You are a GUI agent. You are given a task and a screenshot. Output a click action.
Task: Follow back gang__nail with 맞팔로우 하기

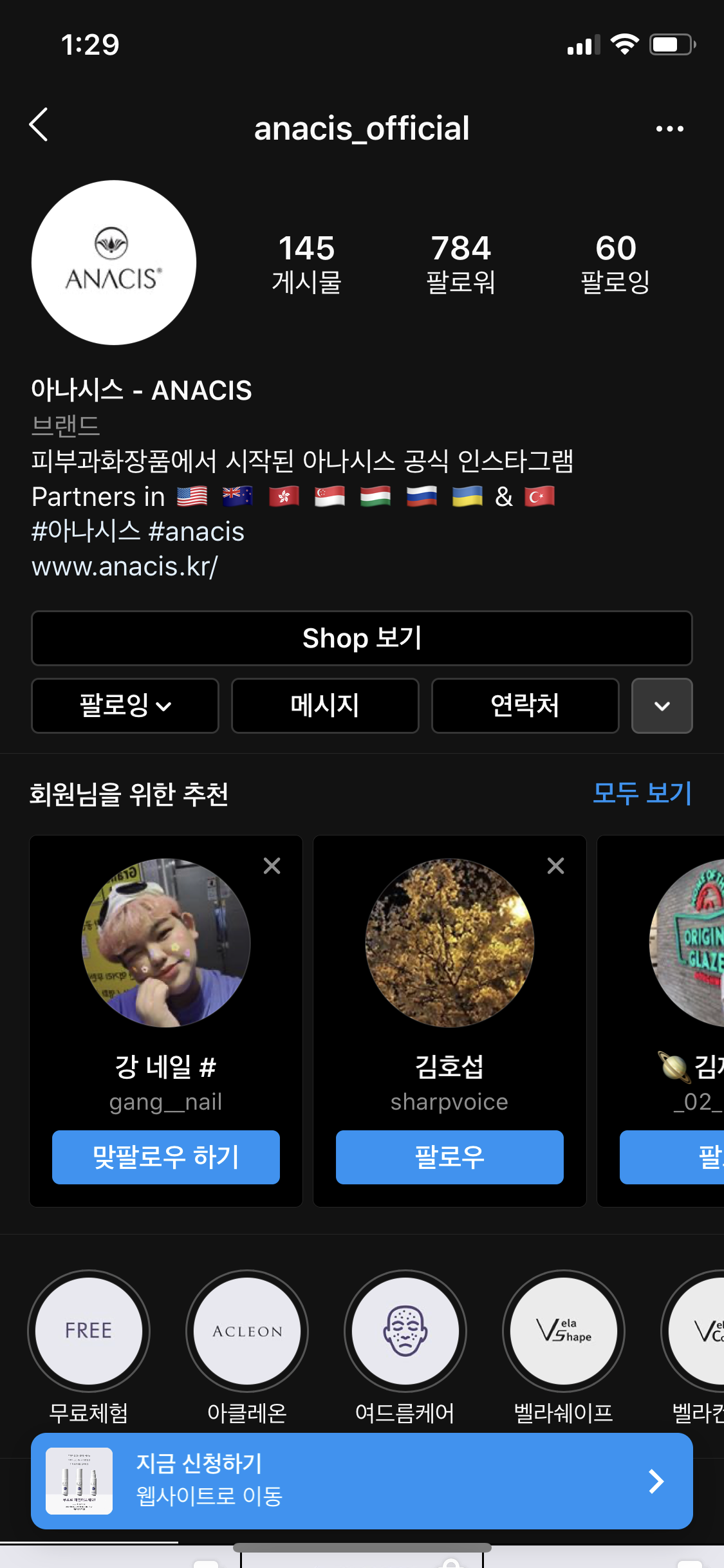point(166,1157)
